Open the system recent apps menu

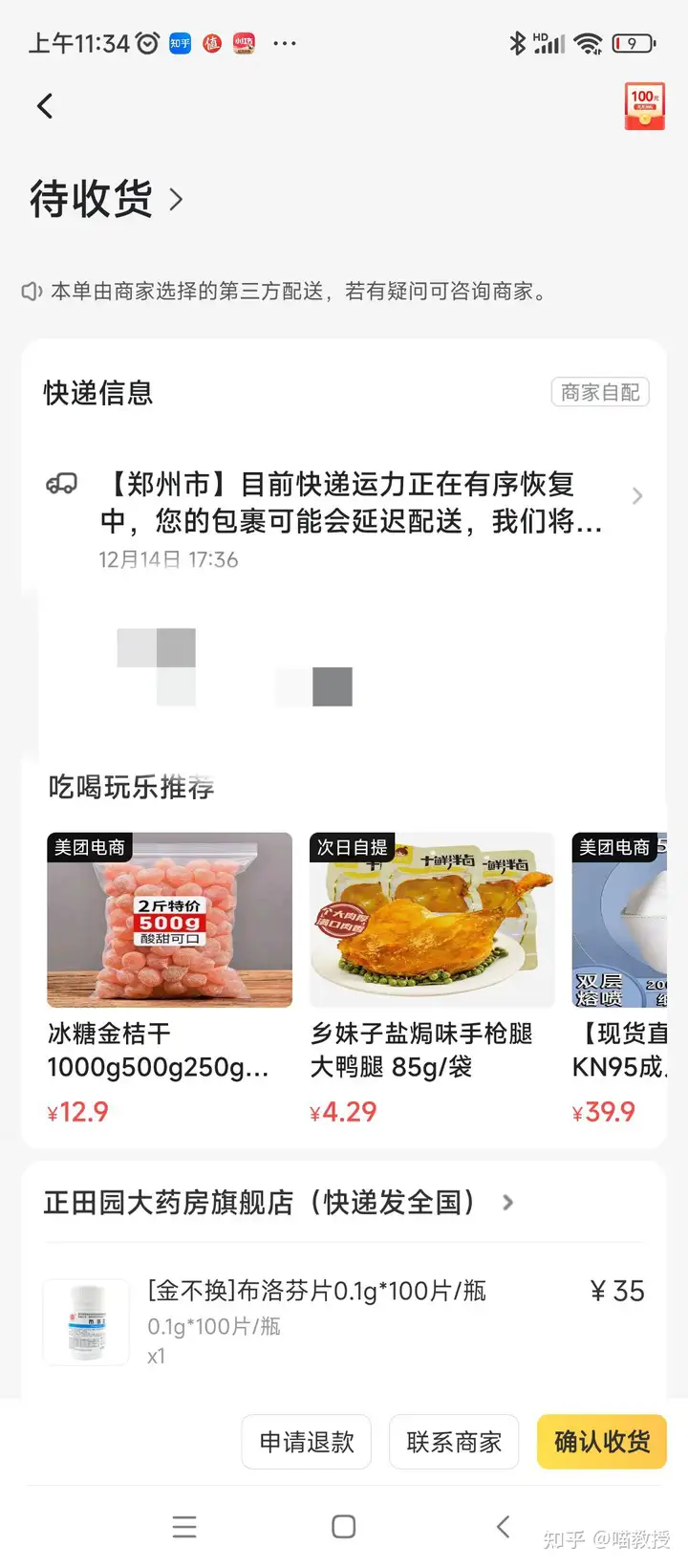click(184, 1527)
